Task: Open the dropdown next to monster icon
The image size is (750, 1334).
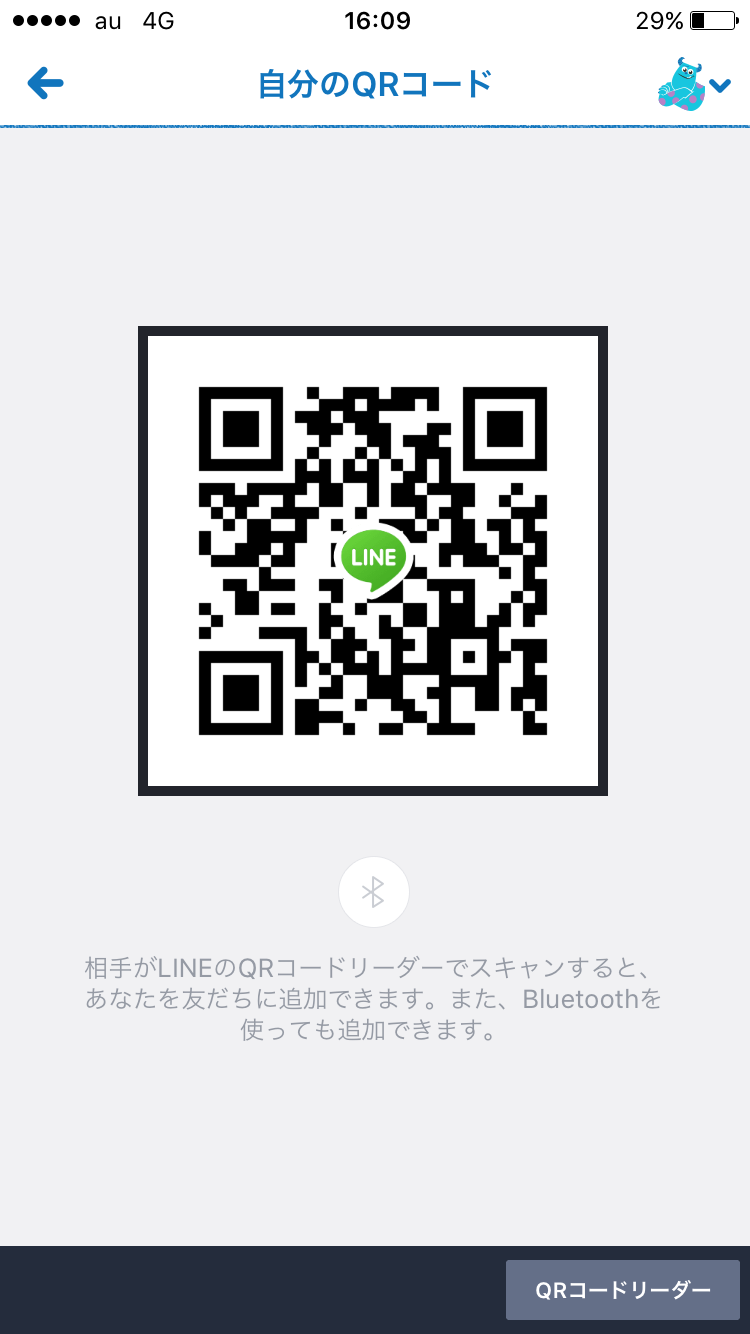Action: tap(720, 86)
